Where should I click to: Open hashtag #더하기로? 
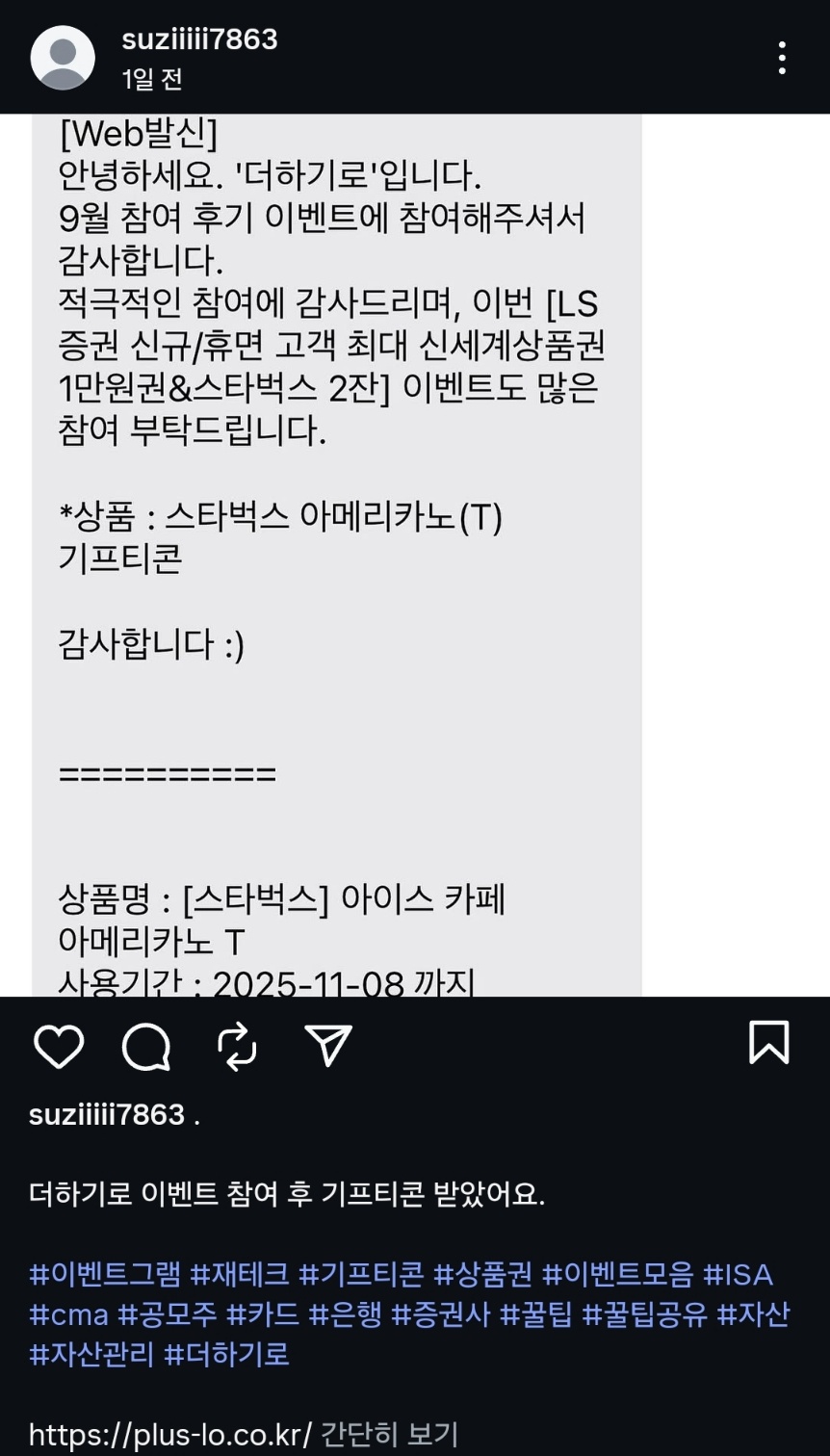(226, 1355)
